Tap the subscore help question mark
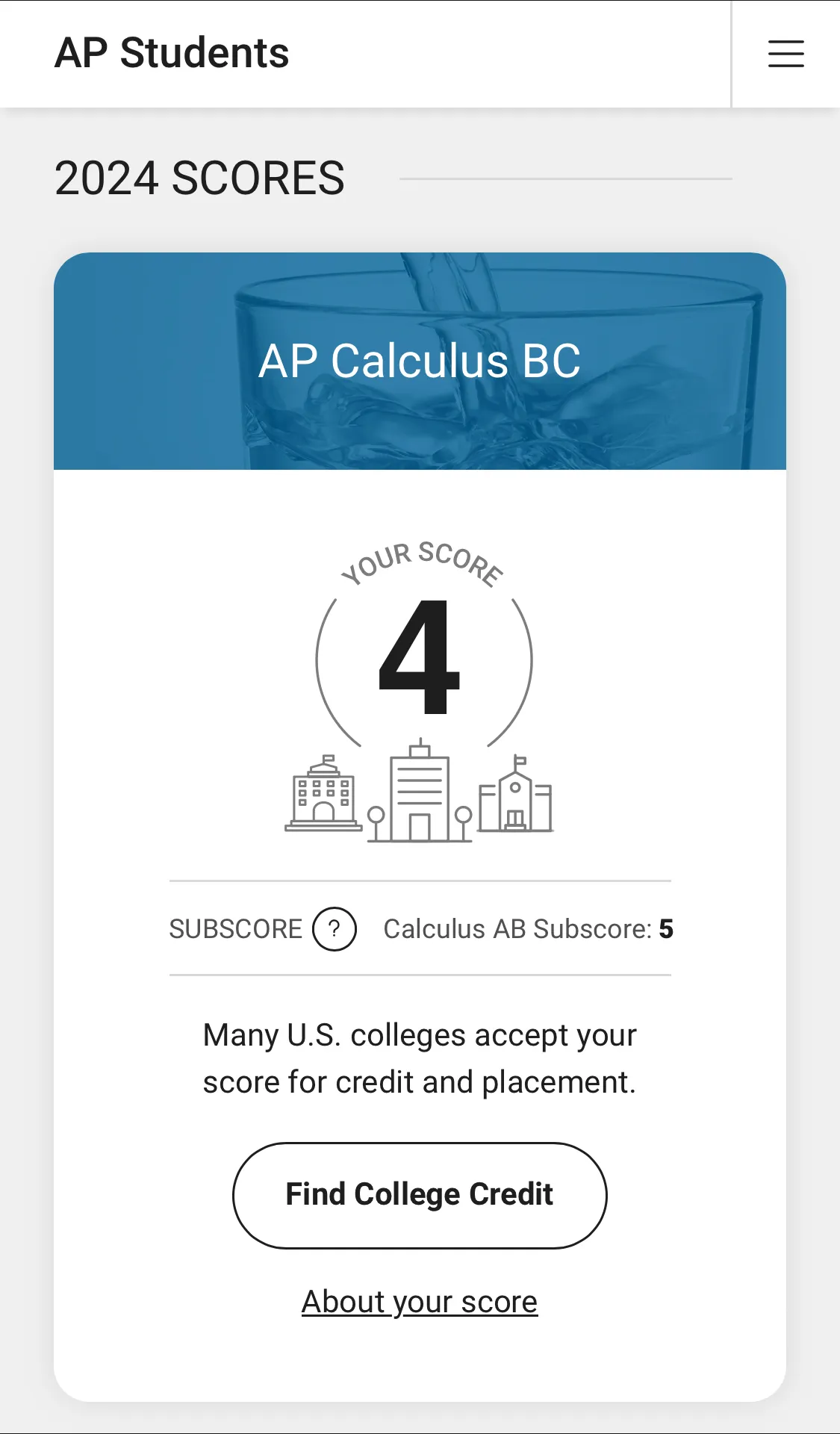Image resolution: width=840 pixels, height=1434 pixels. click(335, 929)
